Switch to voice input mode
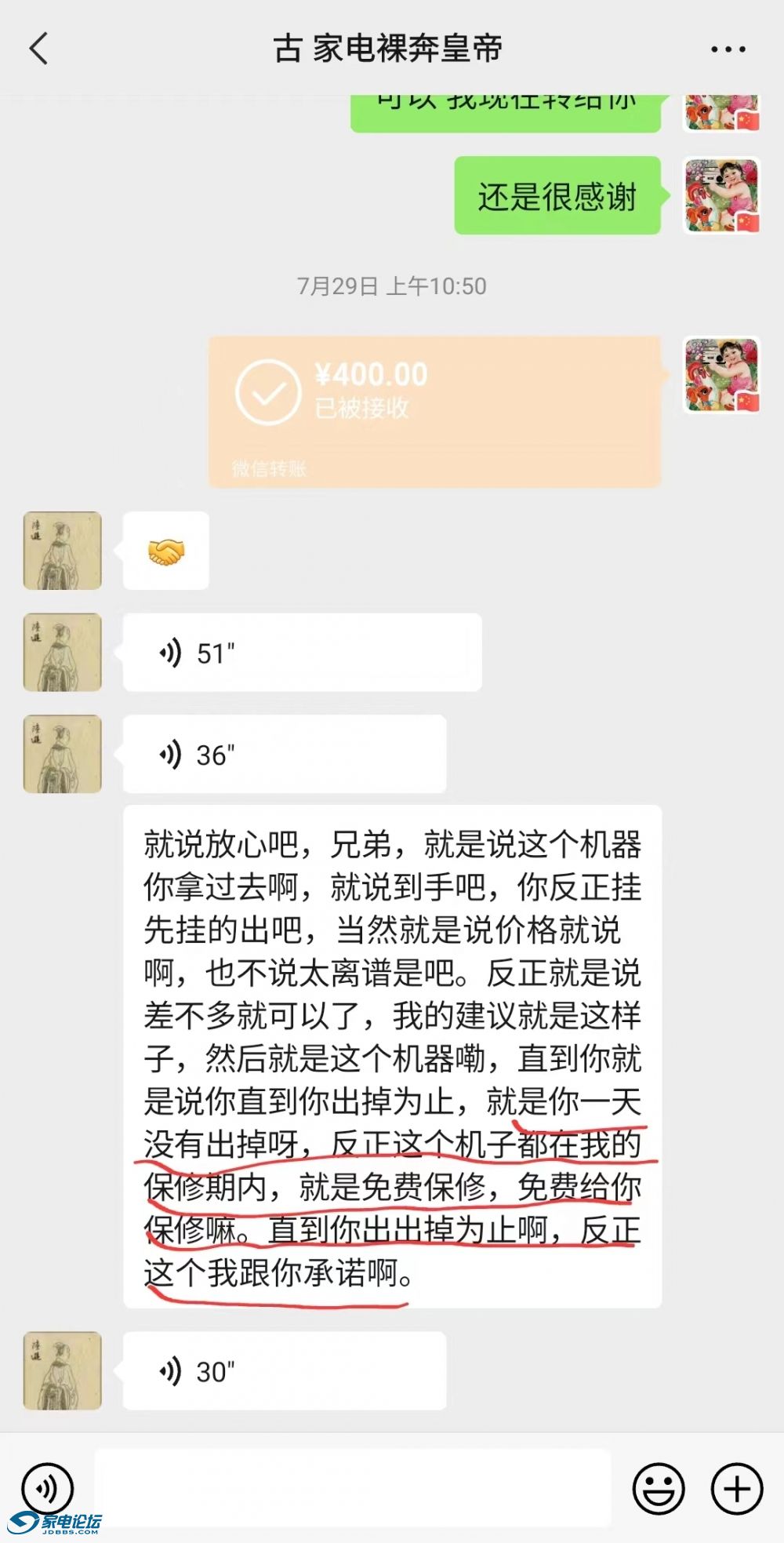Screen dimensions: 784x1543 [x=47, y=1487]
